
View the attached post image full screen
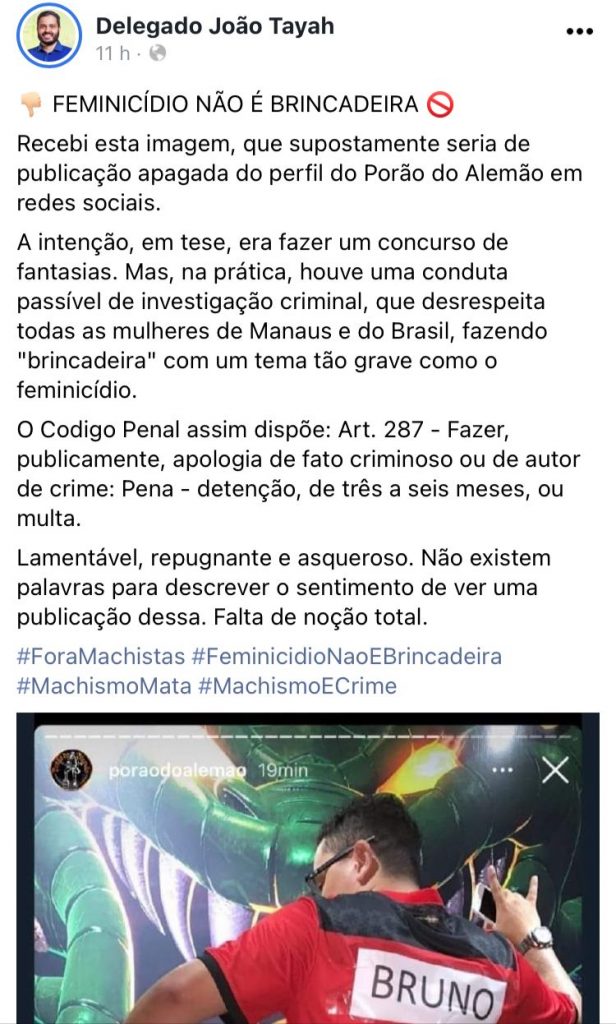coord(308,868)
